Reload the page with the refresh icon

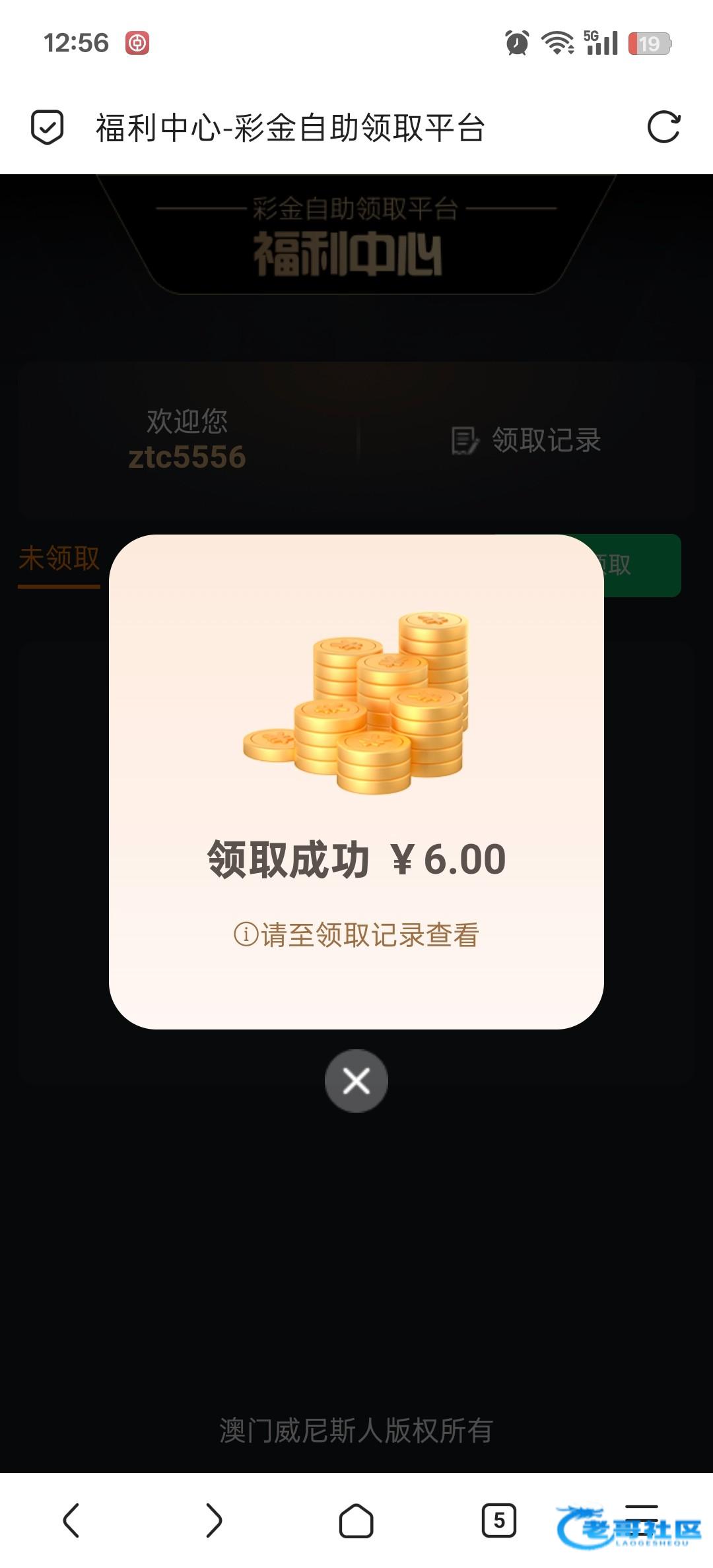tap(663, 127)
